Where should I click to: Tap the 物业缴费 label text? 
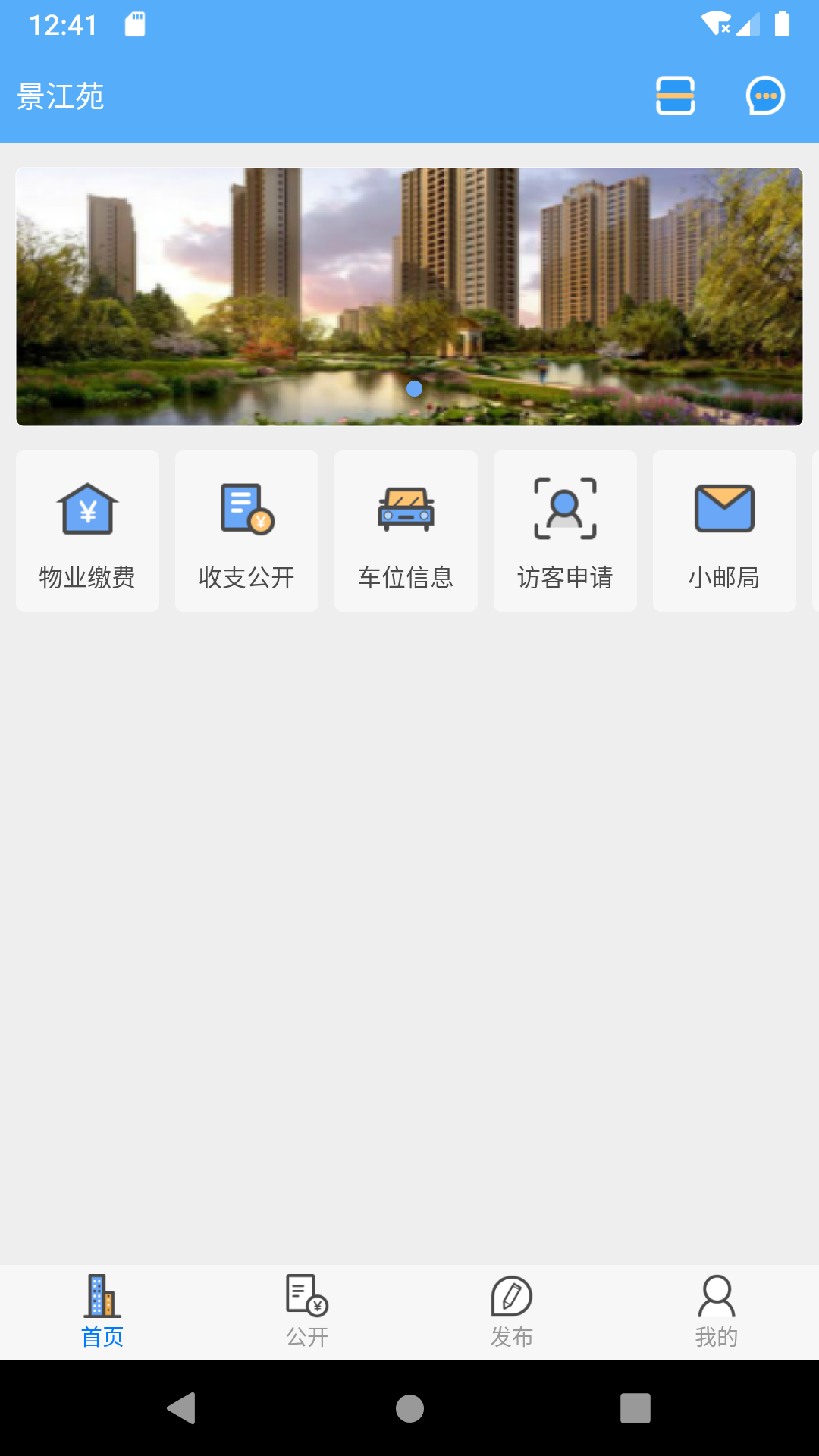point(86,577)
